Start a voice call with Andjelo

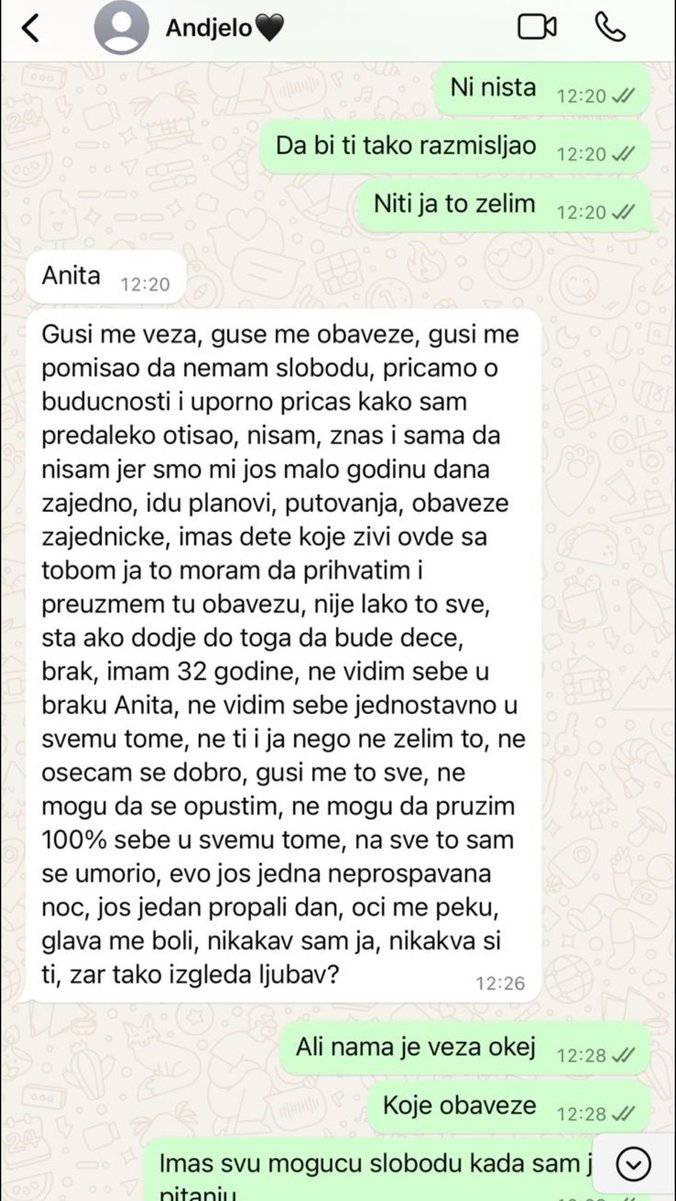tap(608, 28)
